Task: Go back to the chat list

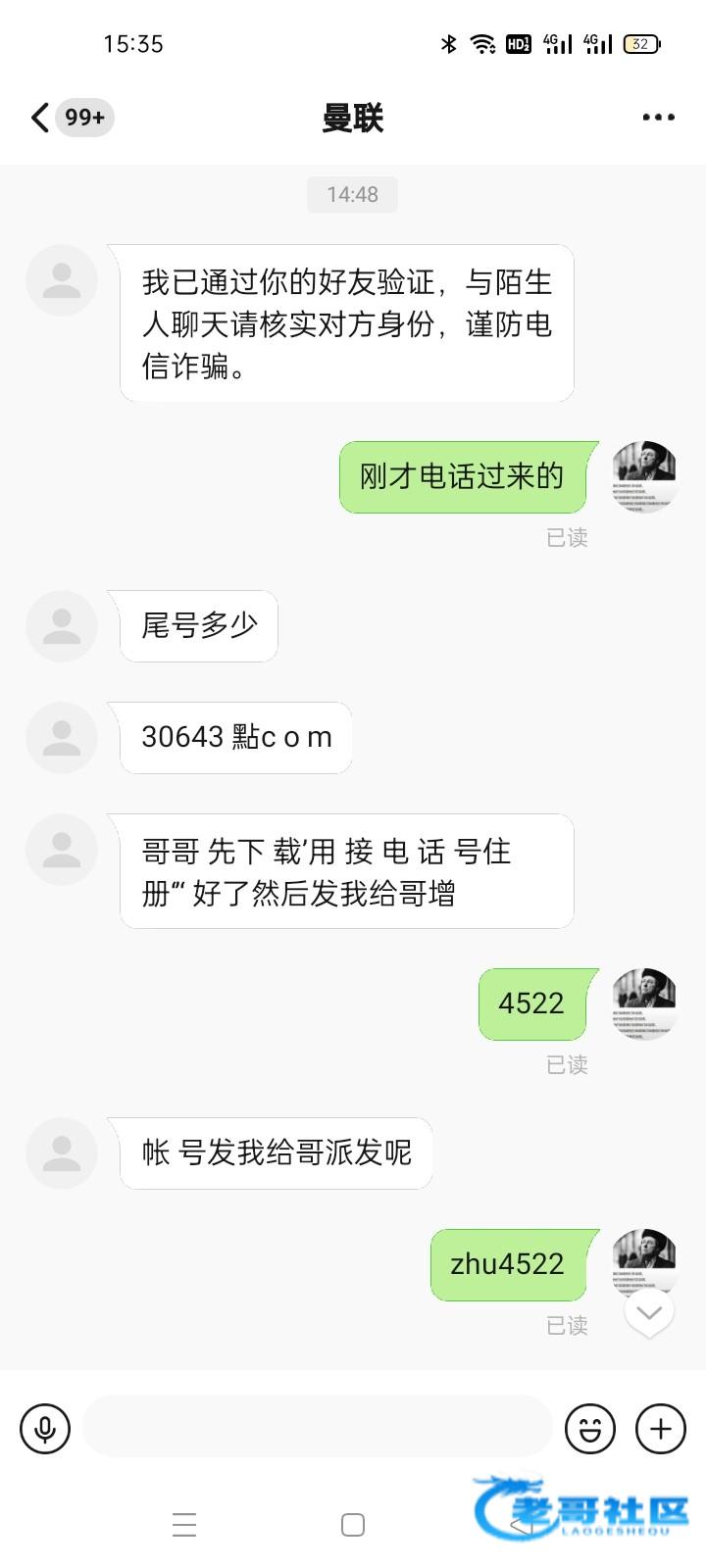Action: point(41,118)
